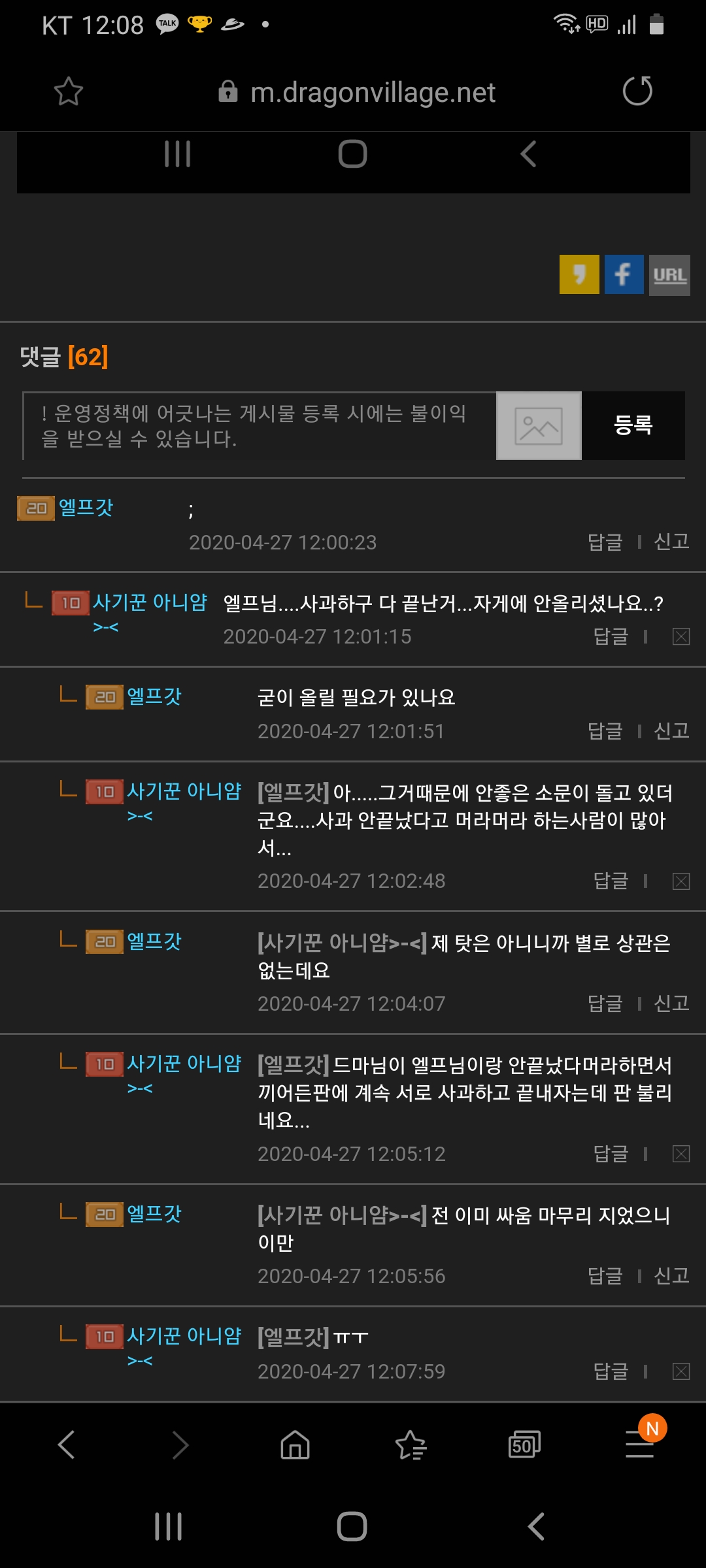Attach an image to the comment
The height and width of the screenshot is (1568, 706).
[x=539, y=425]
